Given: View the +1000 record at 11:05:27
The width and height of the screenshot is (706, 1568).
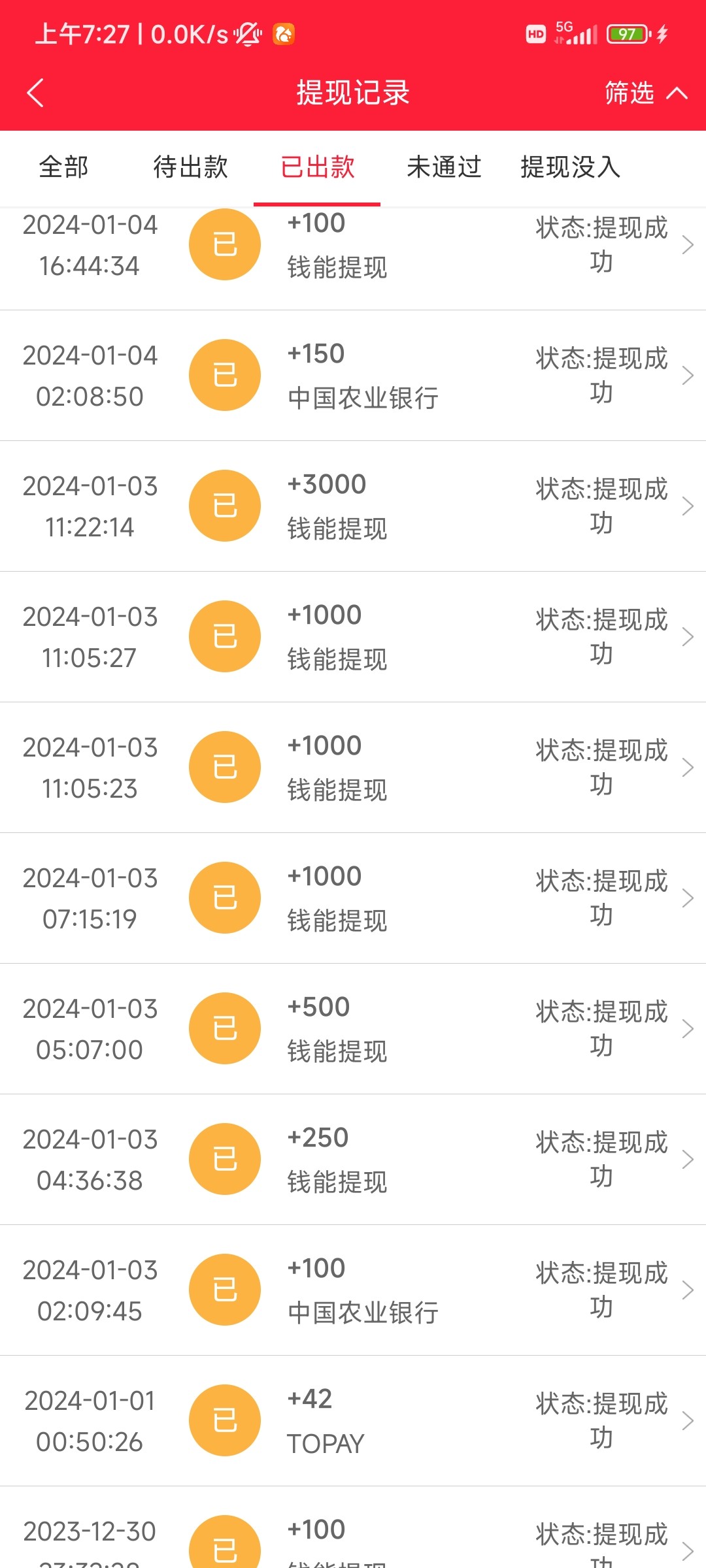Looking at the screenshot, I should click(x=353, y=637).
